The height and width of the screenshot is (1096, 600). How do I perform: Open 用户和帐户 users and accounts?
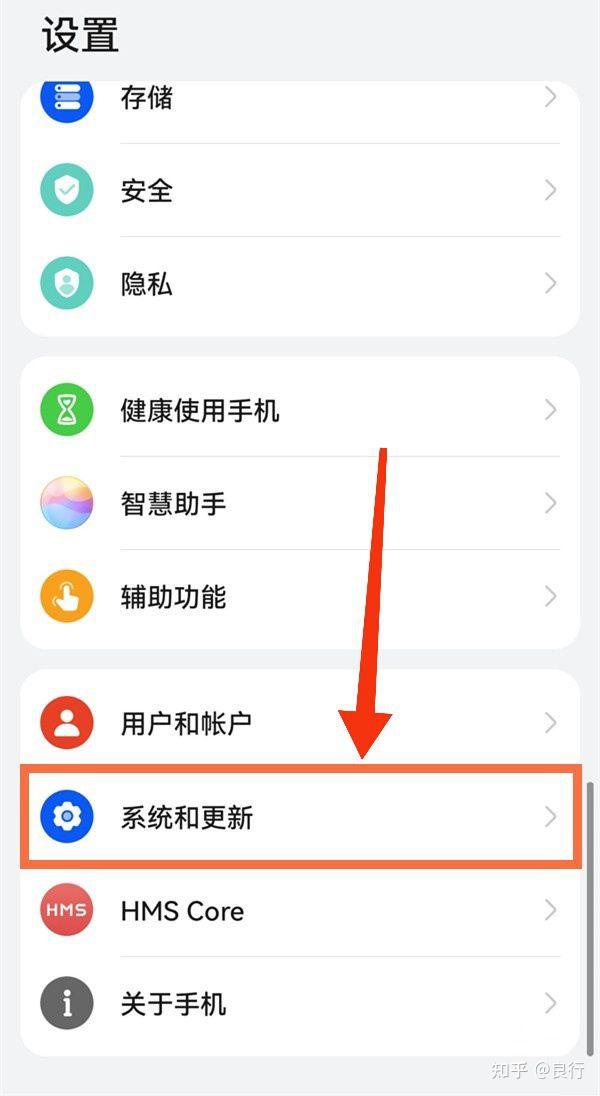(x=300, y=722)
